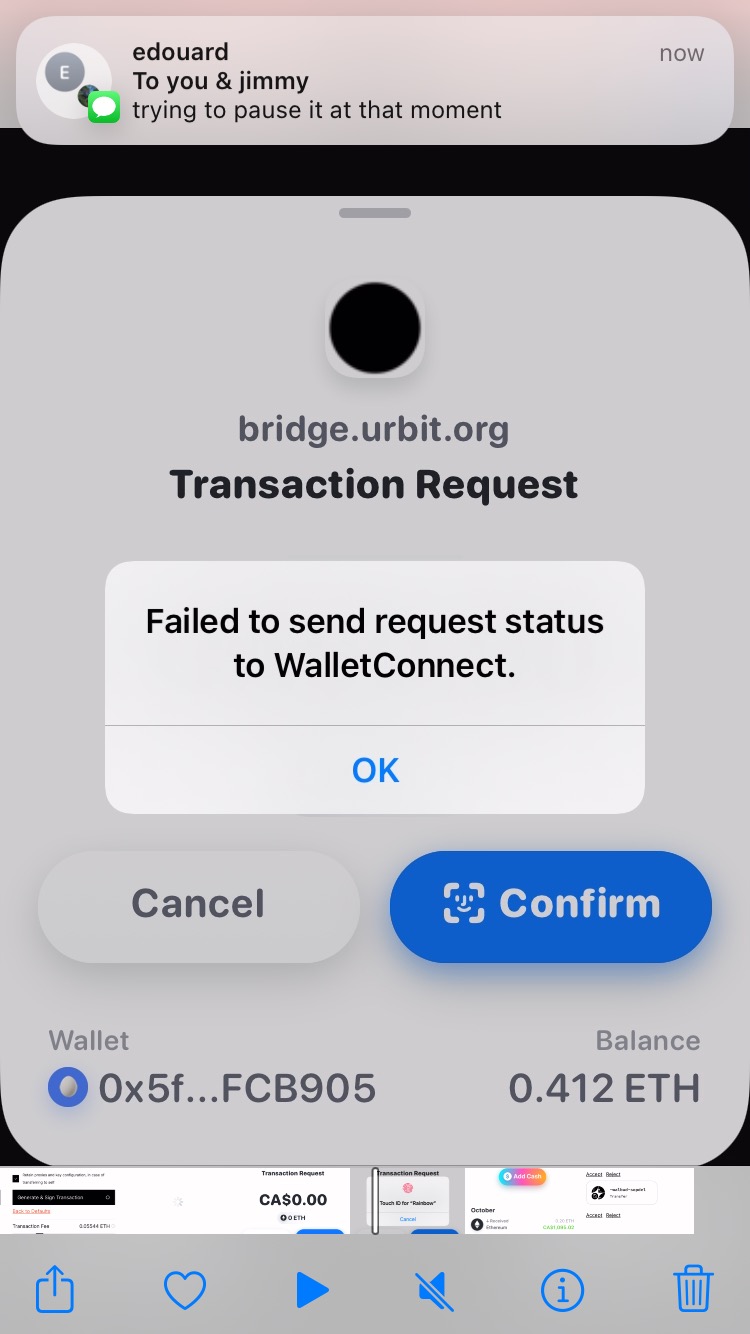The width and height of the screenshot is (750, 1334).
Task: Tap the Share icon in the bottom toolbar
Action: [54, 1289]
